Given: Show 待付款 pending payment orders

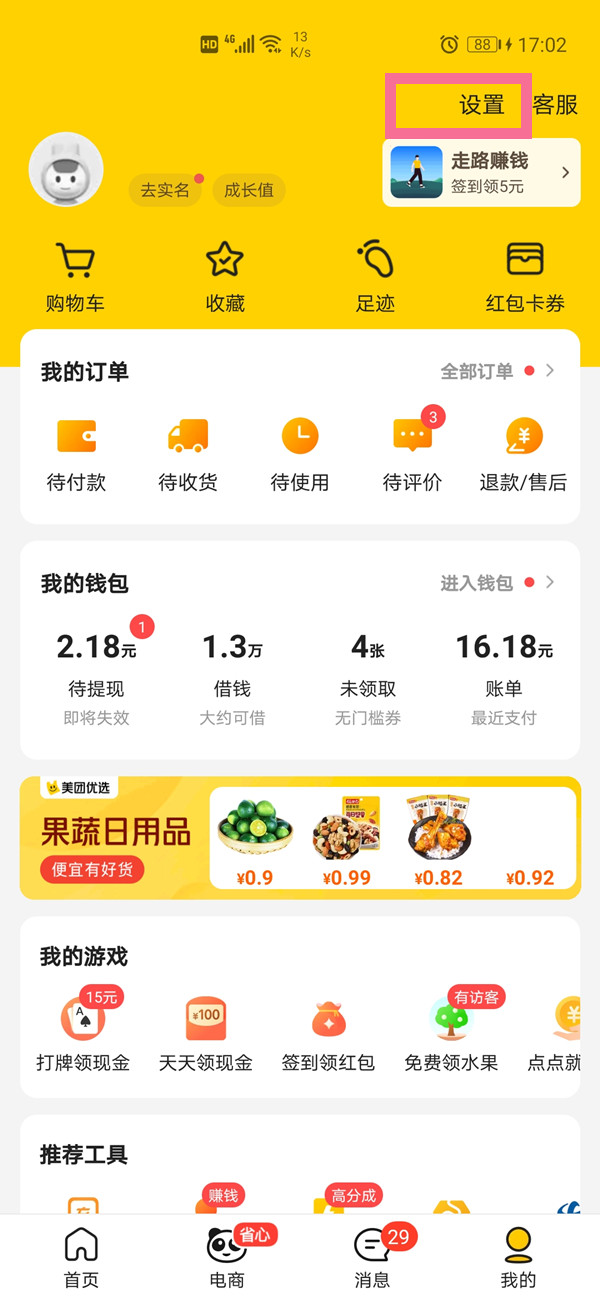Looking at the screenshot, I should 76,453.
